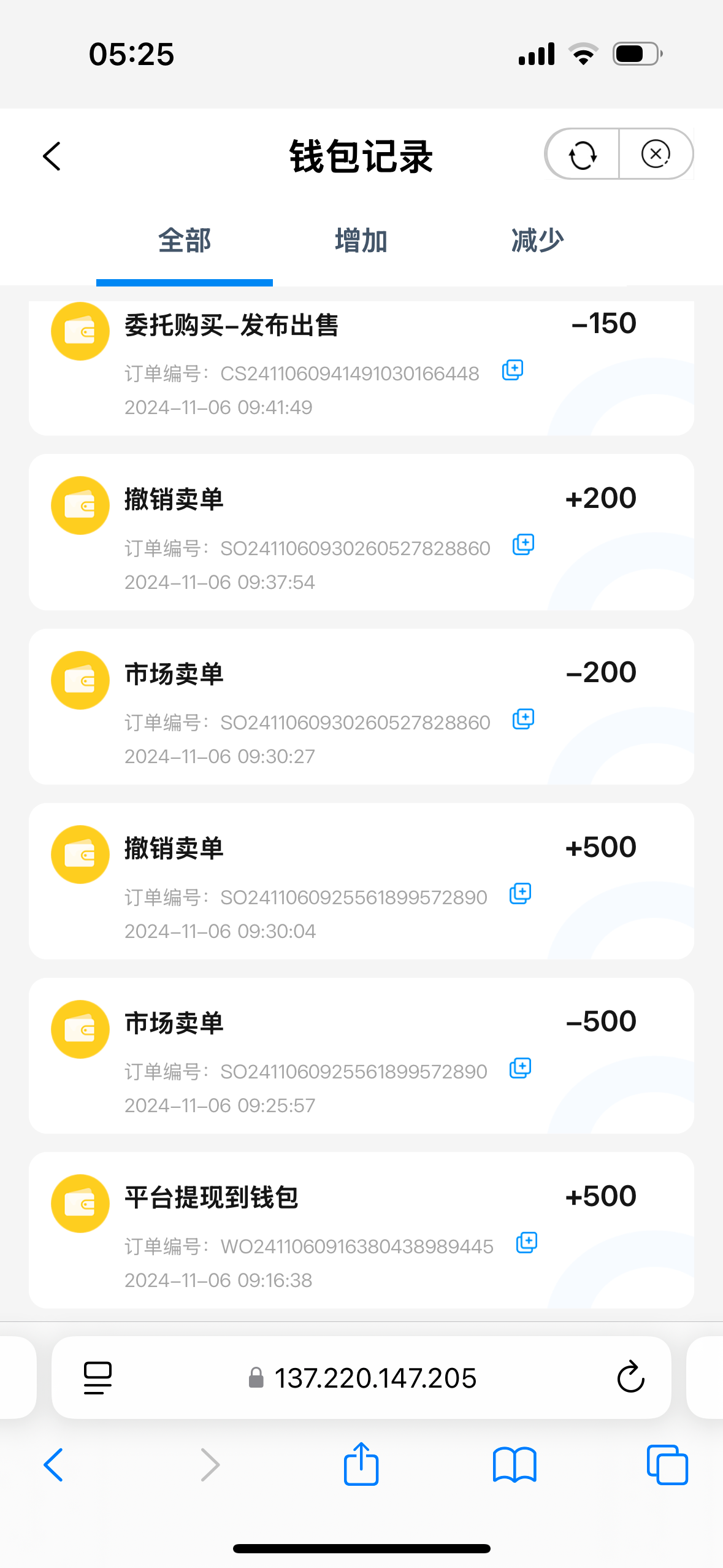Switch to the 增加 tab
Image resolution: width=723 pixels, height=1568 pixels.
(x=361, y=241)
